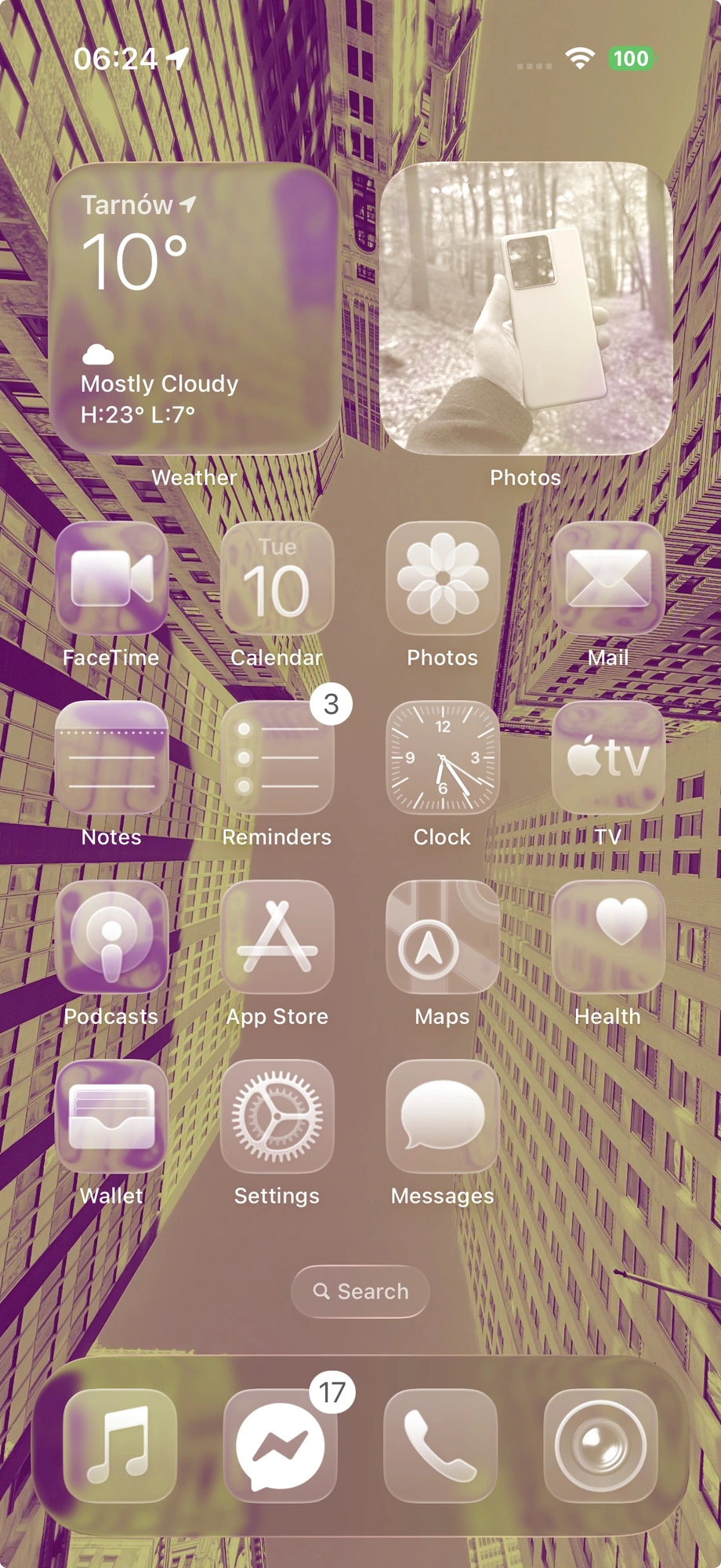
Task: Open Reminders with 3 pending items
Action: point(277,758)
